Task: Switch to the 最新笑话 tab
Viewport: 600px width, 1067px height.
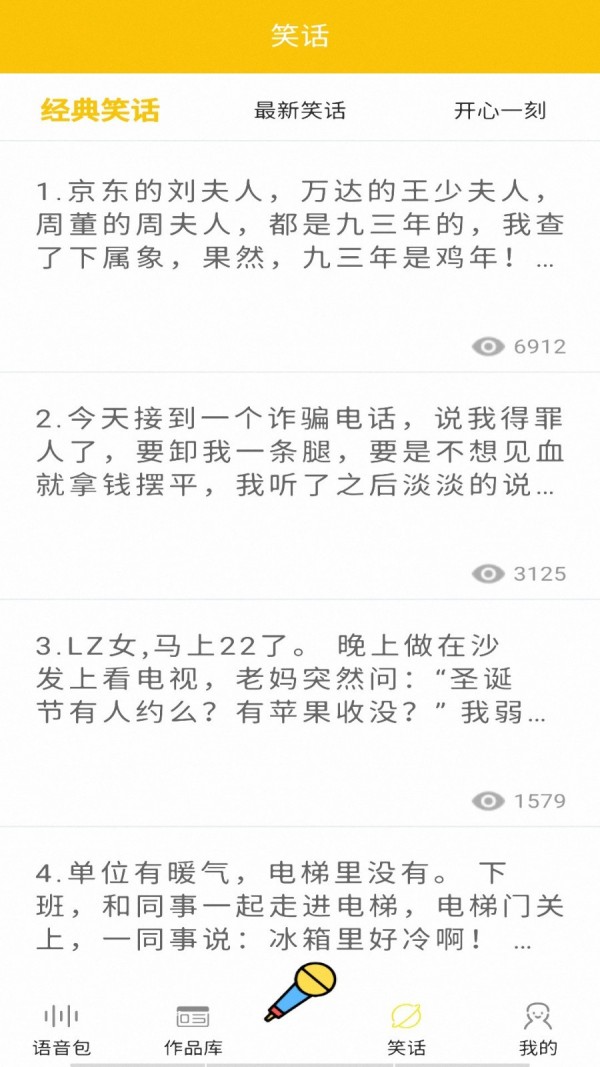Action: (300, 110)
